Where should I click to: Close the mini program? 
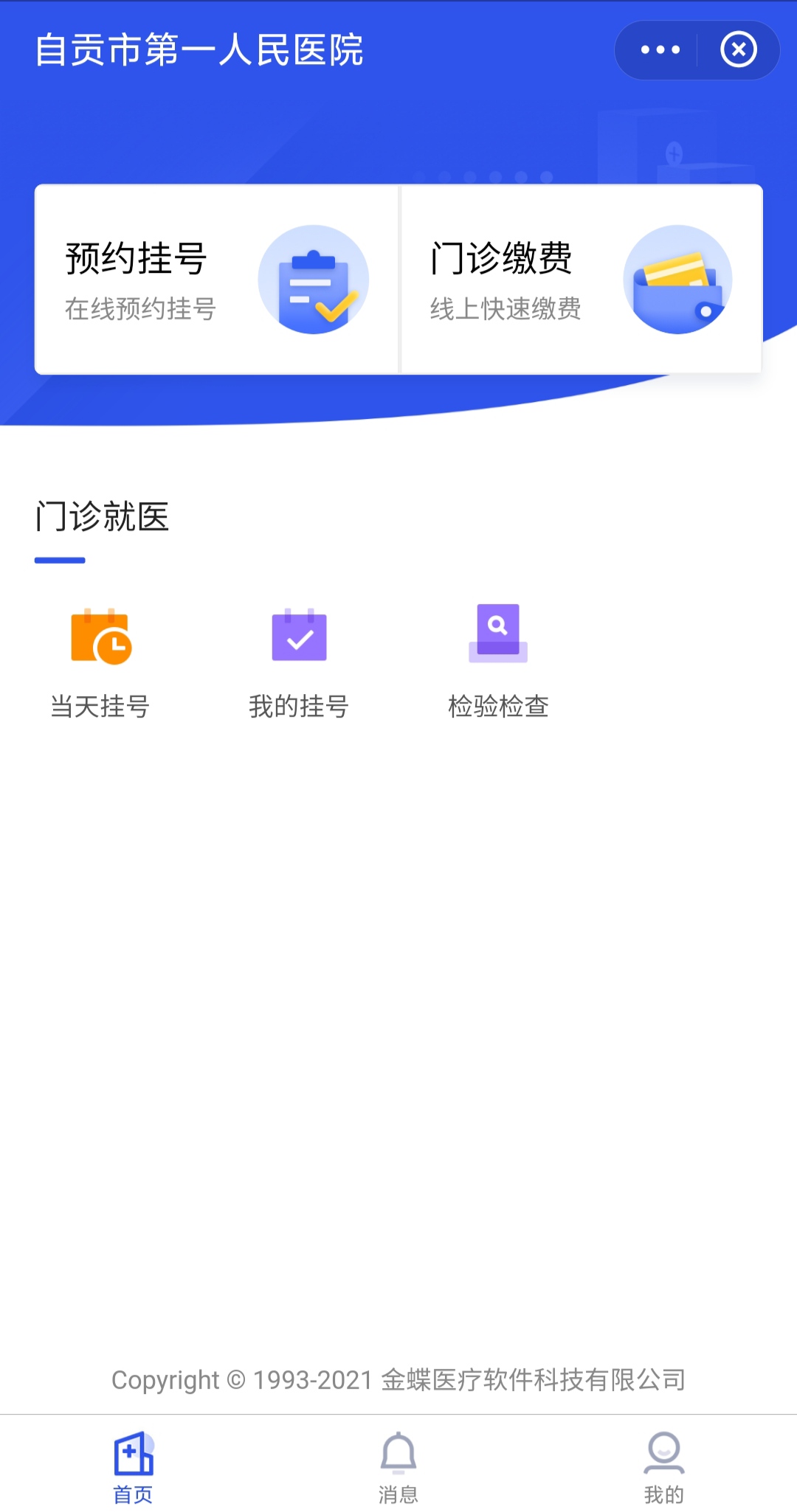pos(739,50)
